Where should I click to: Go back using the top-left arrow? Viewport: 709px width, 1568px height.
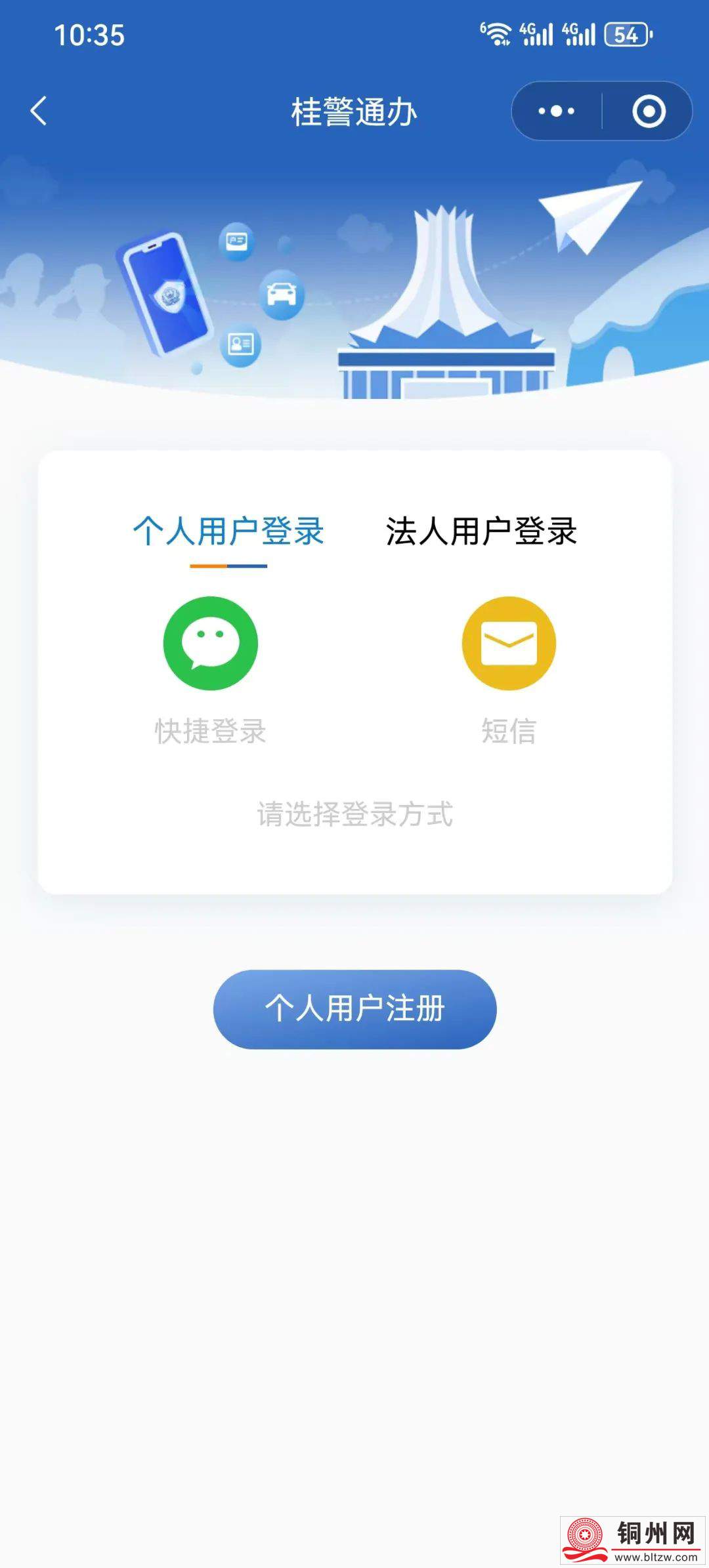(x=39, y=111)
